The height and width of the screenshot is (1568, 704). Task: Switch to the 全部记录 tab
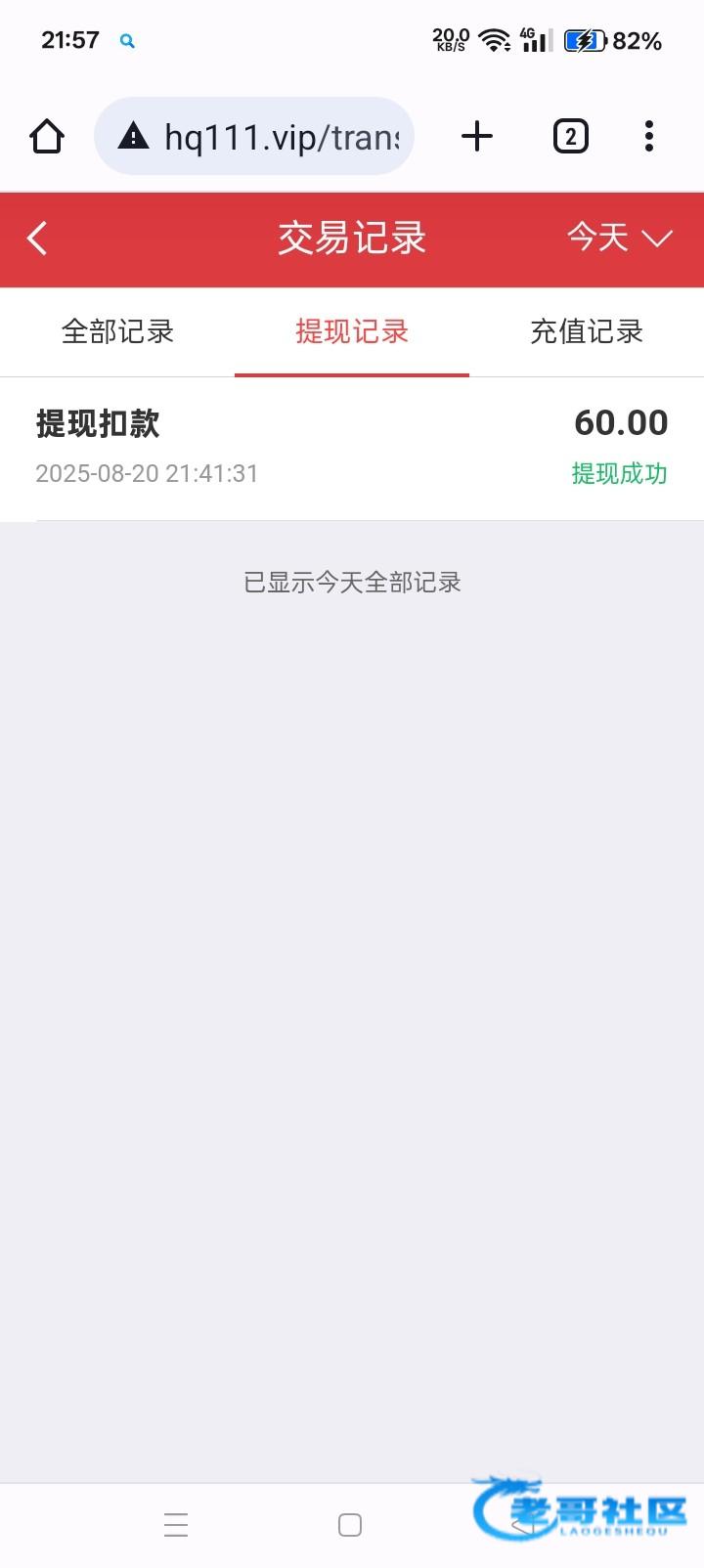pyautogui.click(x=117, y=331)
